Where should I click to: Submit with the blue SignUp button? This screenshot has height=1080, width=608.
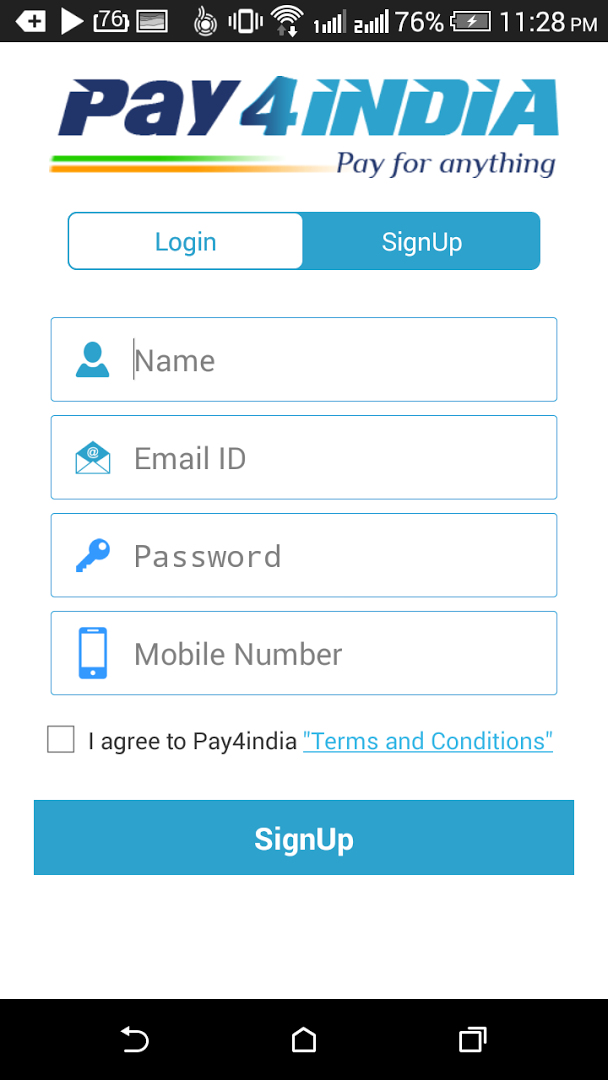(304, 838)
